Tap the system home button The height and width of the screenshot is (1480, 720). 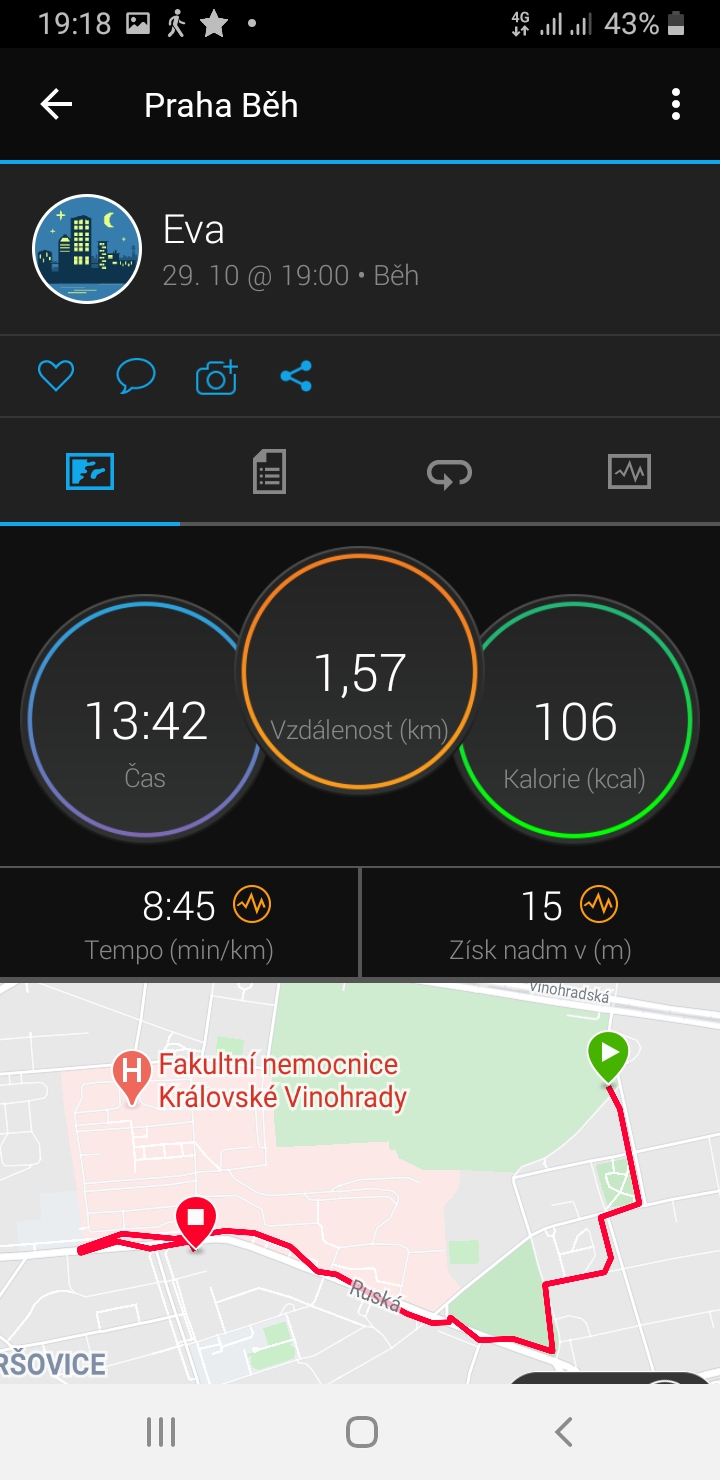coord(361,1432)
